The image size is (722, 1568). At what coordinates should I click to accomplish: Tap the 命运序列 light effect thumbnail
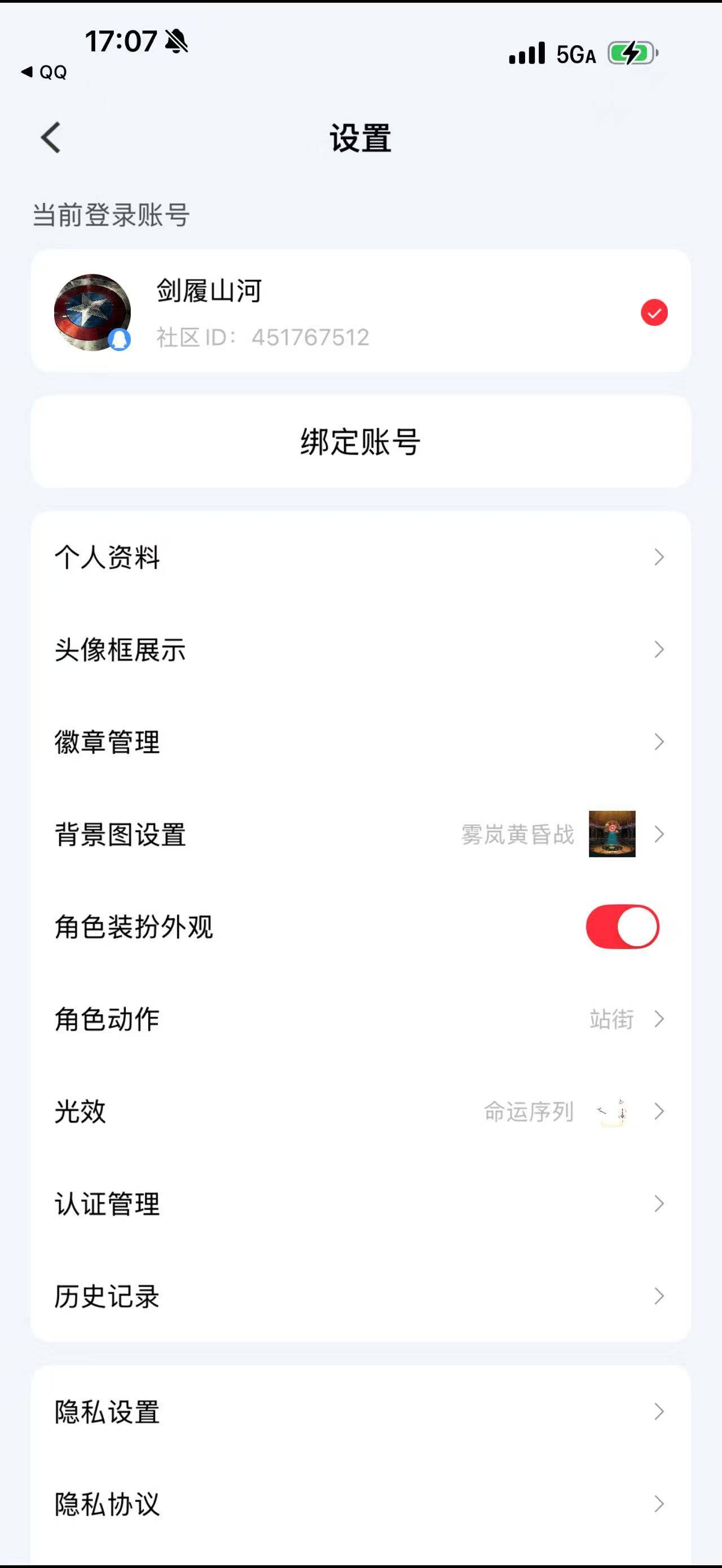pyautogui.click(x=614, y=1112)
